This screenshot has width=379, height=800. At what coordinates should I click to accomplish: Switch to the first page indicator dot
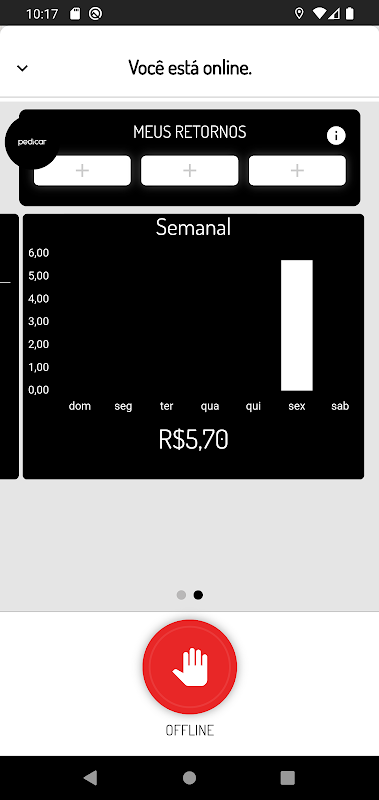(181, 595)
